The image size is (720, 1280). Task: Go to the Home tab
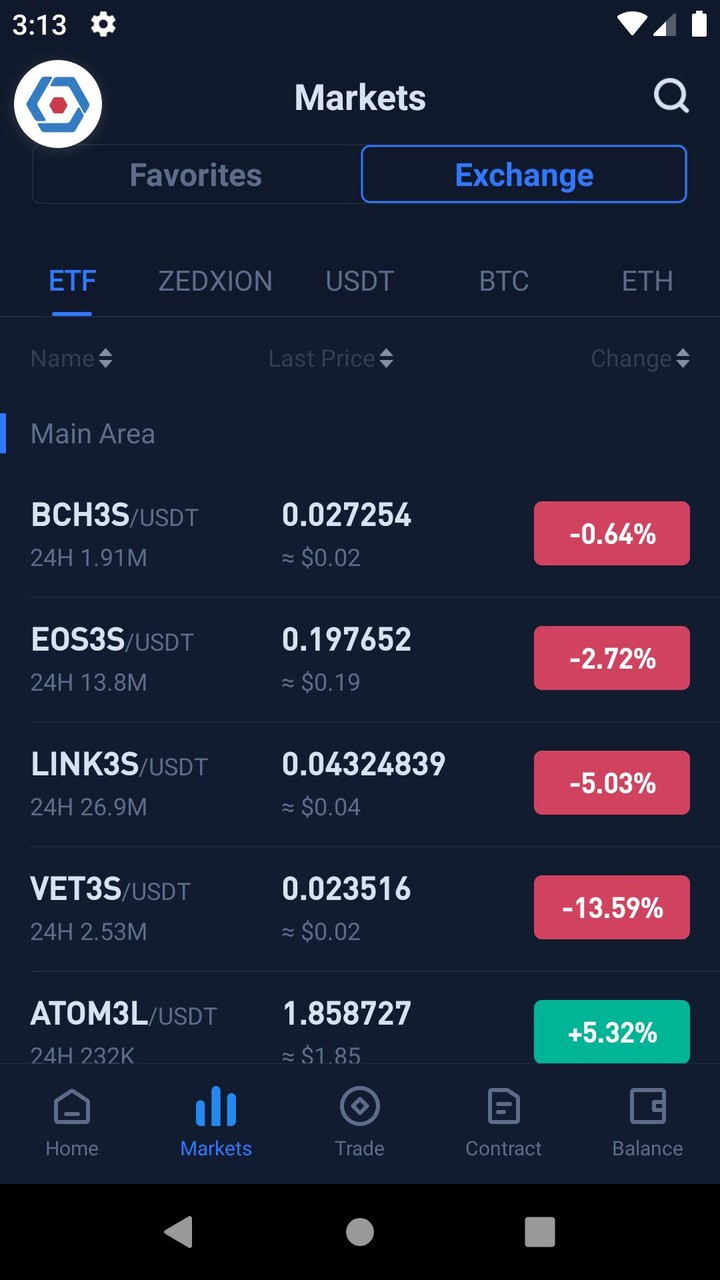click(72, 1124)
